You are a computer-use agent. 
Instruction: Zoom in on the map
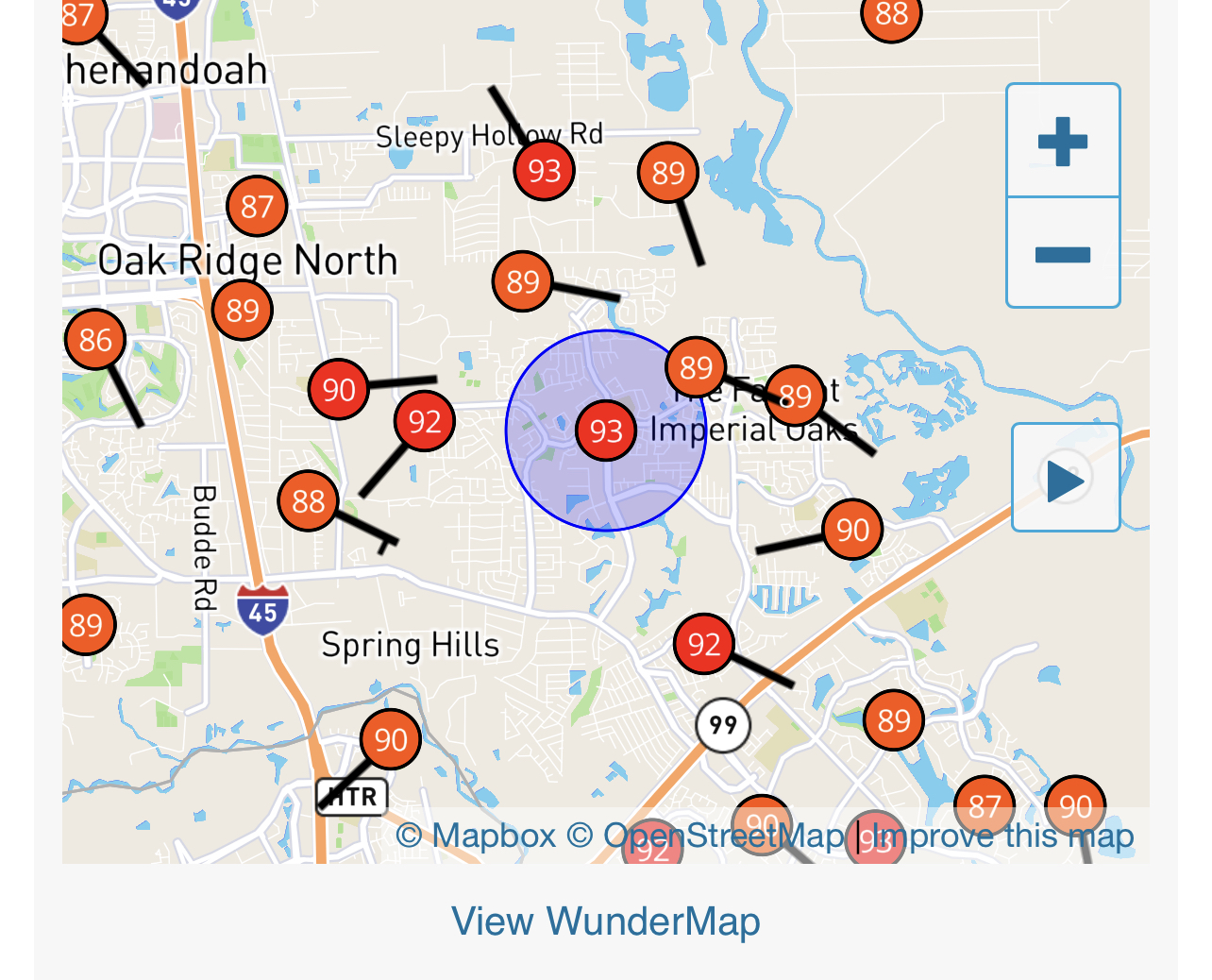click(1063, 142)
